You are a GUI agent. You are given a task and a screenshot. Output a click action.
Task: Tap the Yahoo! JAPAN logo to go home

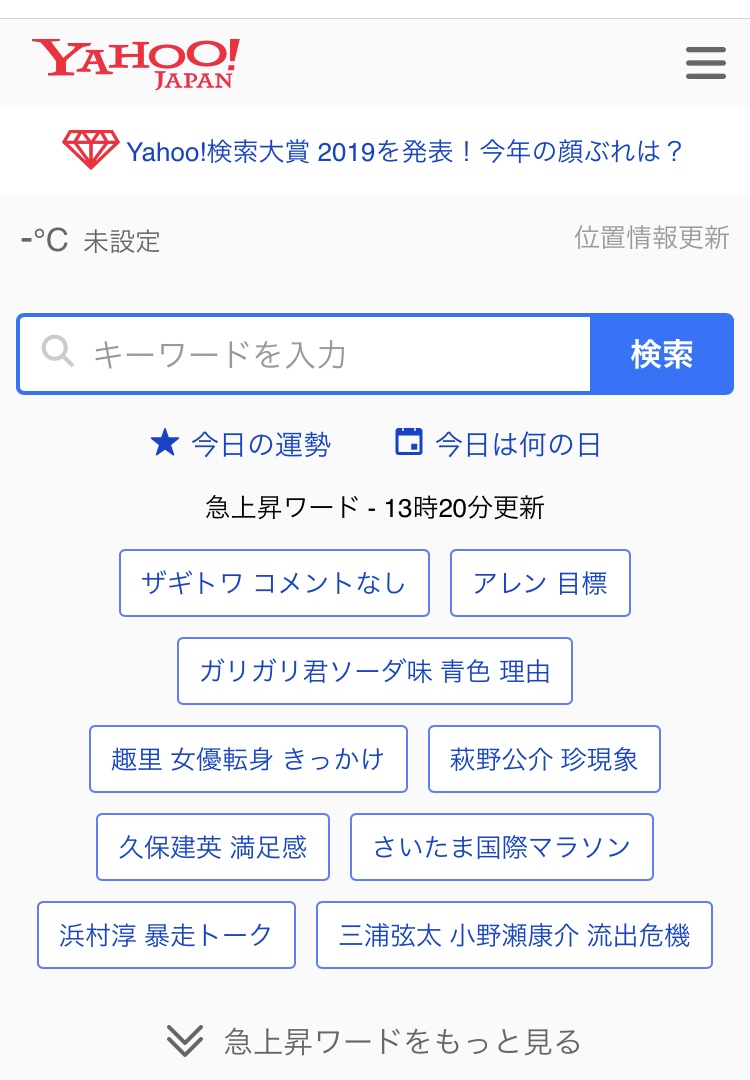tap(136, 63)
